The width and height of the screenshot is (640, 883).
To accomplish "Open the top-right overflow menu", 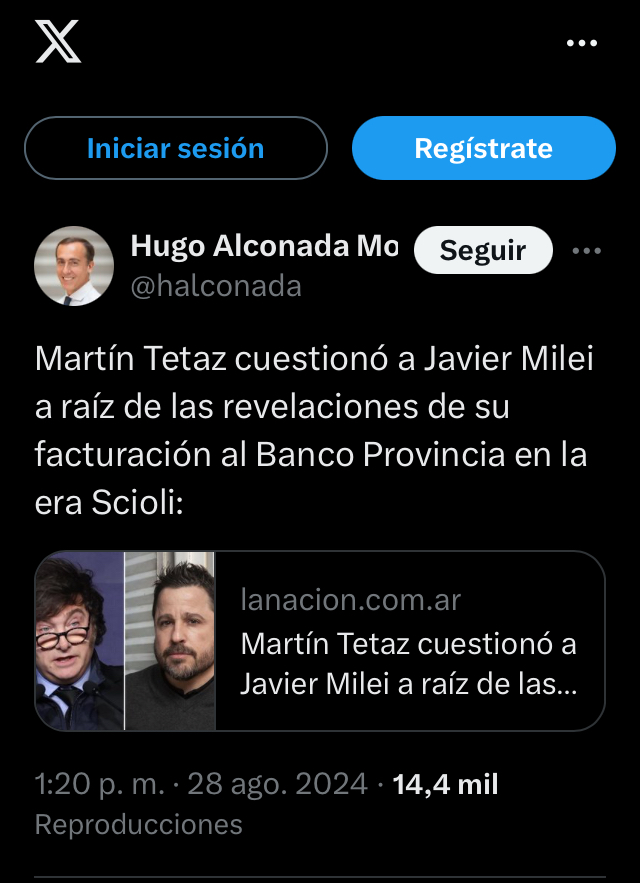I will pos(581,43).
